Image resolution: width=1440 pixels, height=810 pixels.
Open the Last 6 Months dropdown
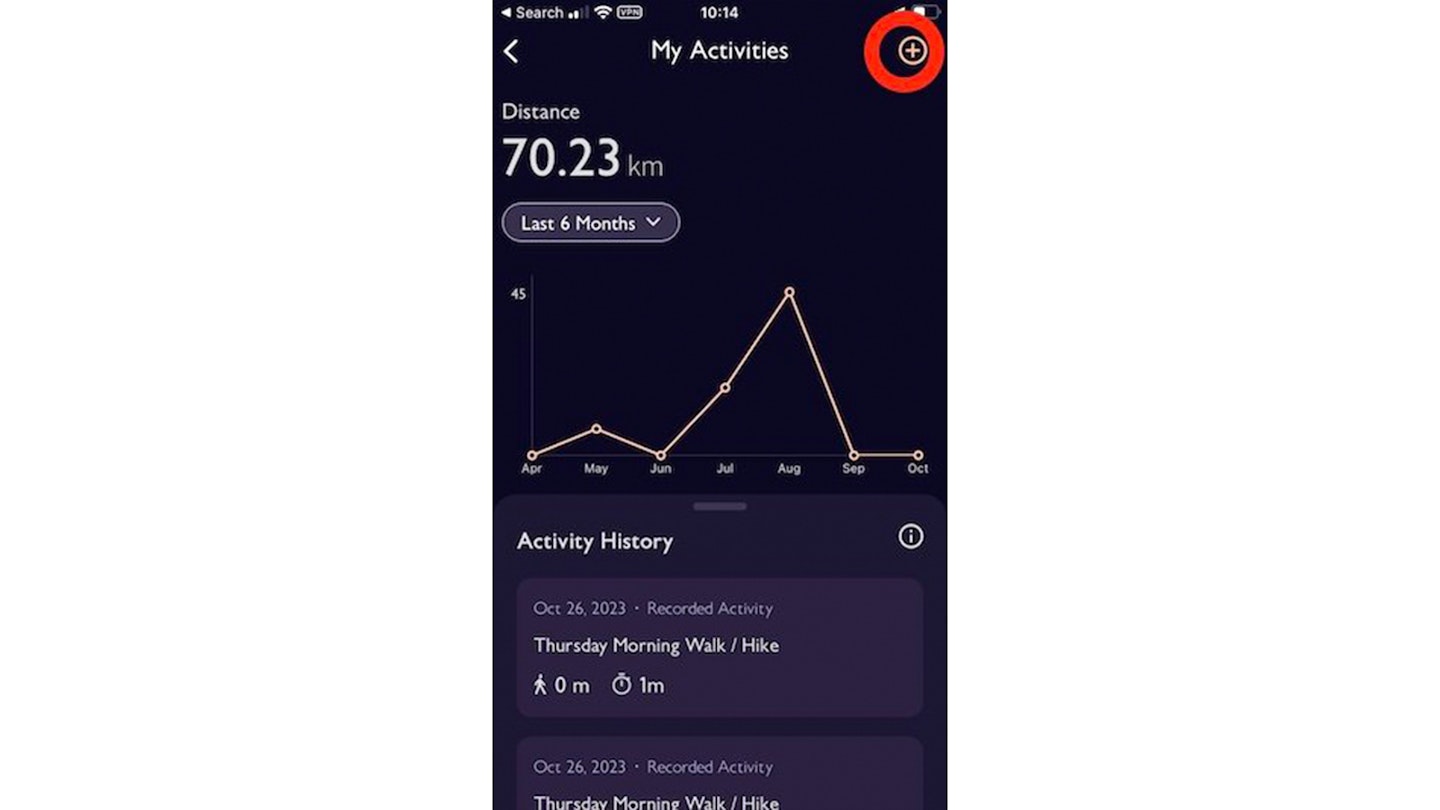pos(590,223)
